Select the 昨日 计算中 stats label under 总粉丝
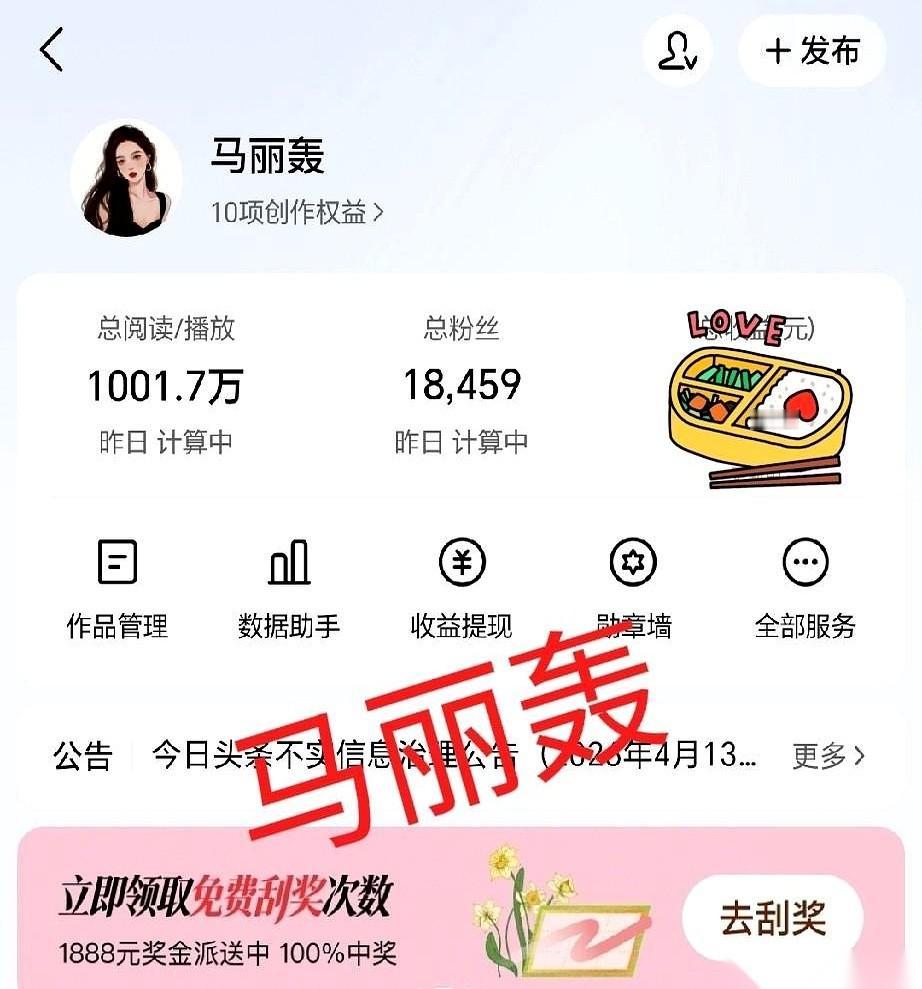 tap(462, 440)
